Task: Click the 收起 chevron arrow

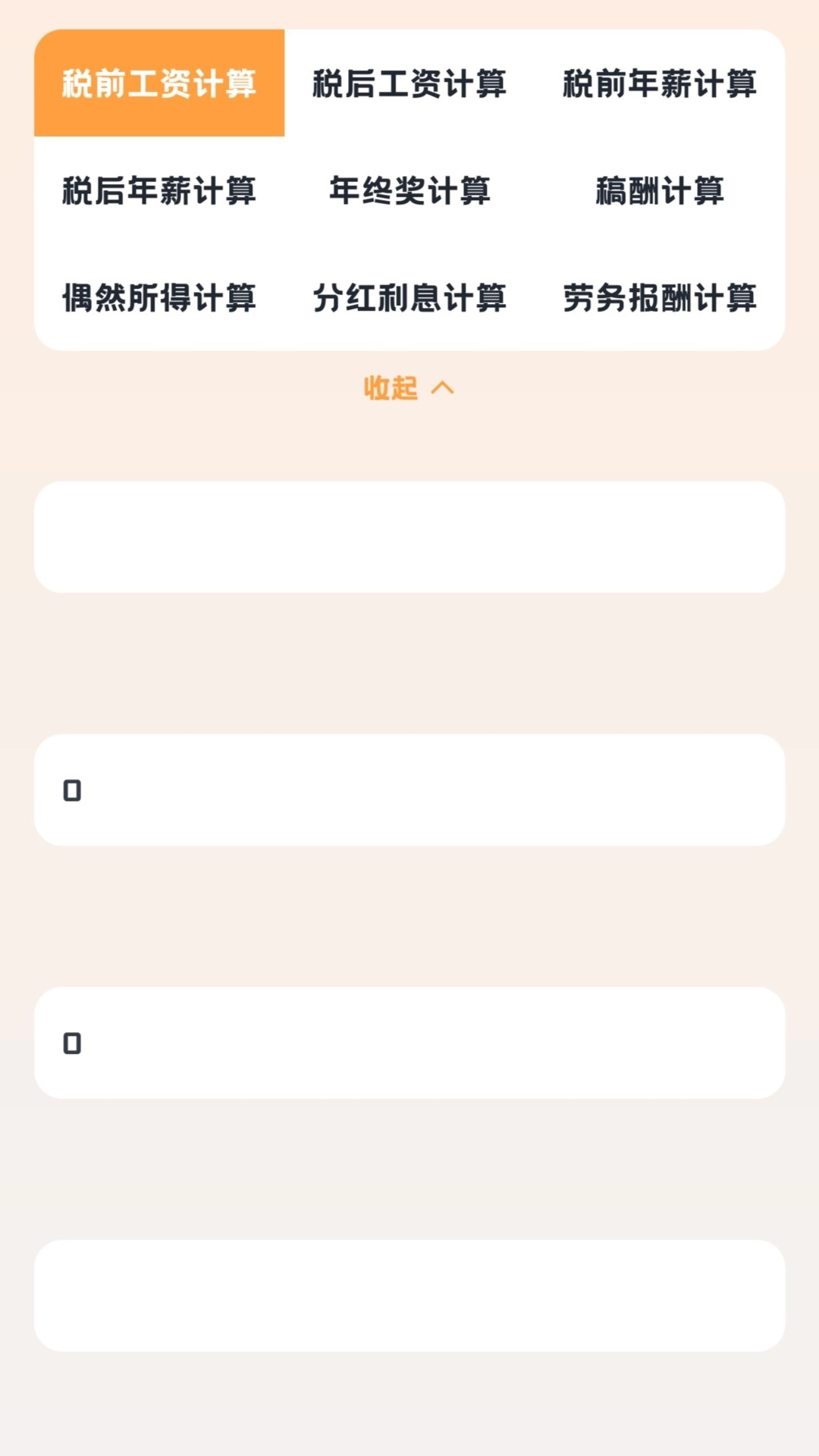Action: [444, 388]
